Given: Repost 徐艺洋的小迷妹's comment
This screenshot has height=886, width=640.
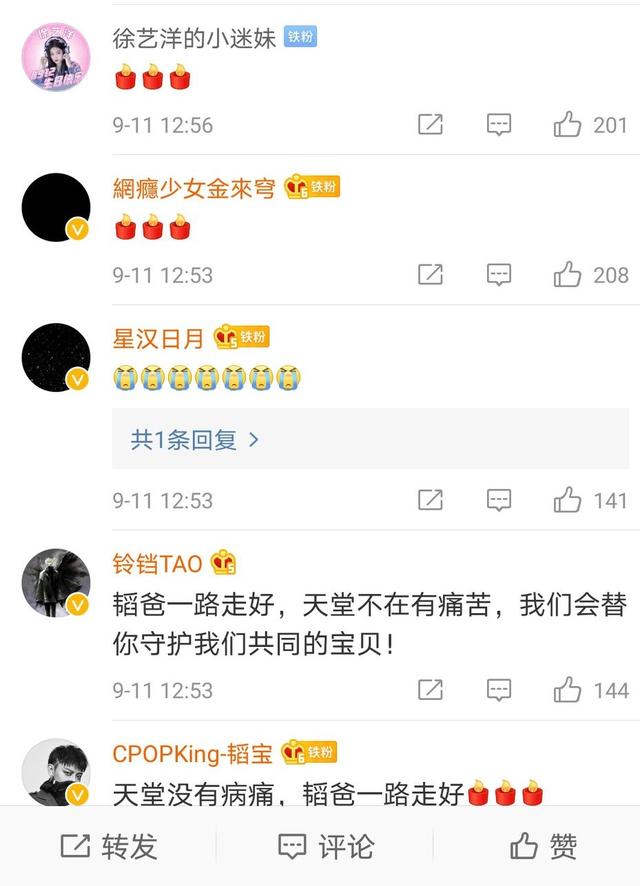Looking at the screenshot, I should tap(430, 125).
